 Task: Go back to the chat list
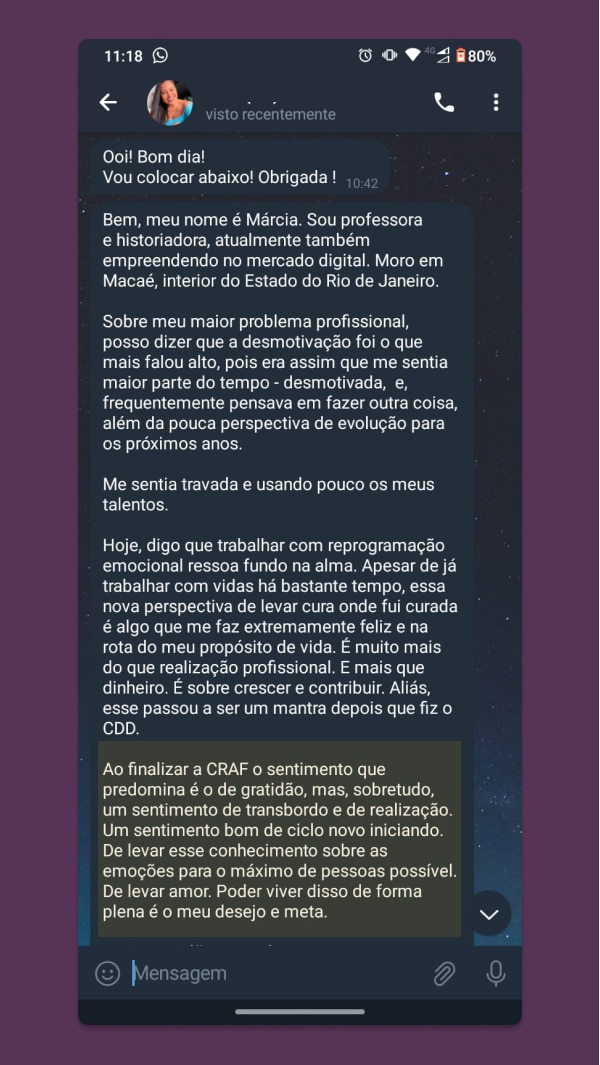pos(108,103)
